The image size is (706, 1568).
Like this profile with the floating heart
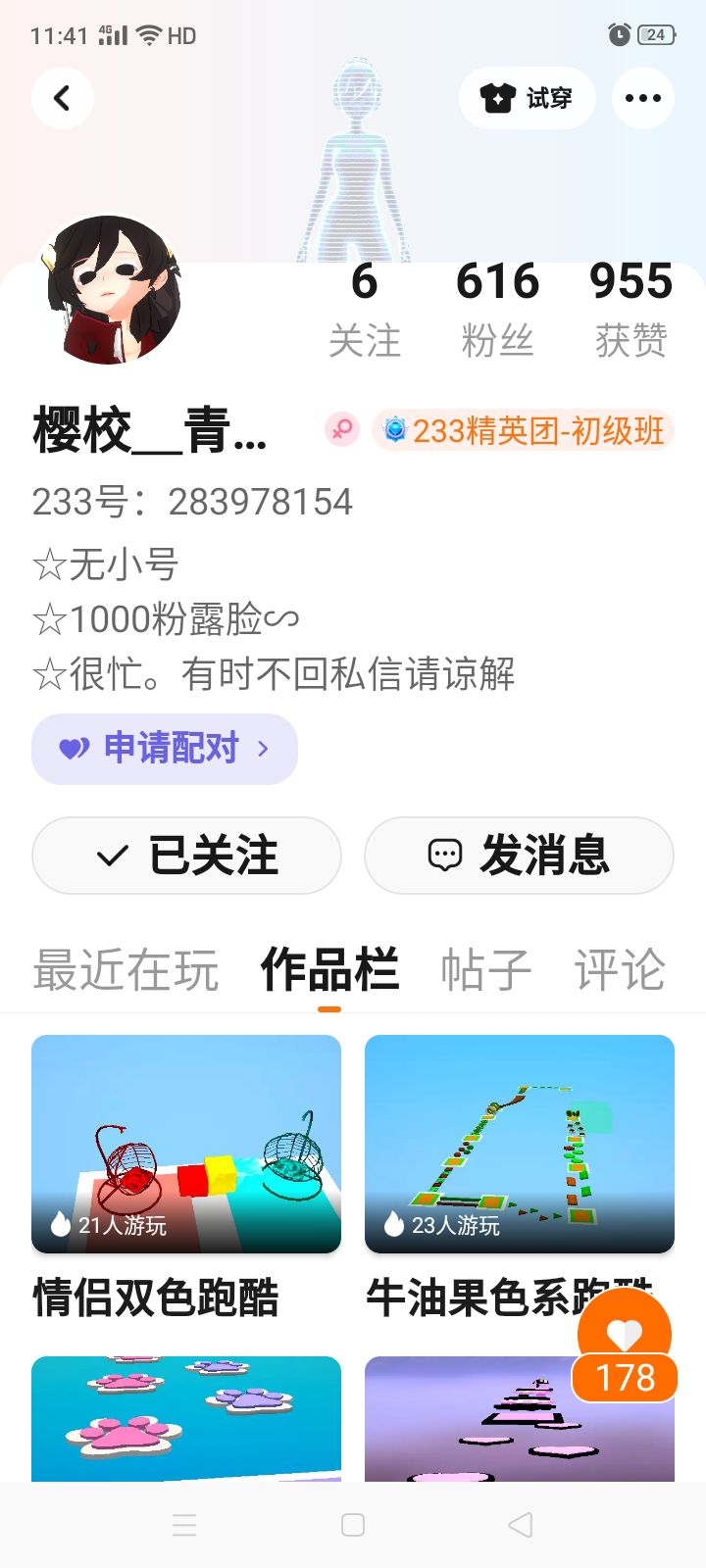tap(625, 1333)
